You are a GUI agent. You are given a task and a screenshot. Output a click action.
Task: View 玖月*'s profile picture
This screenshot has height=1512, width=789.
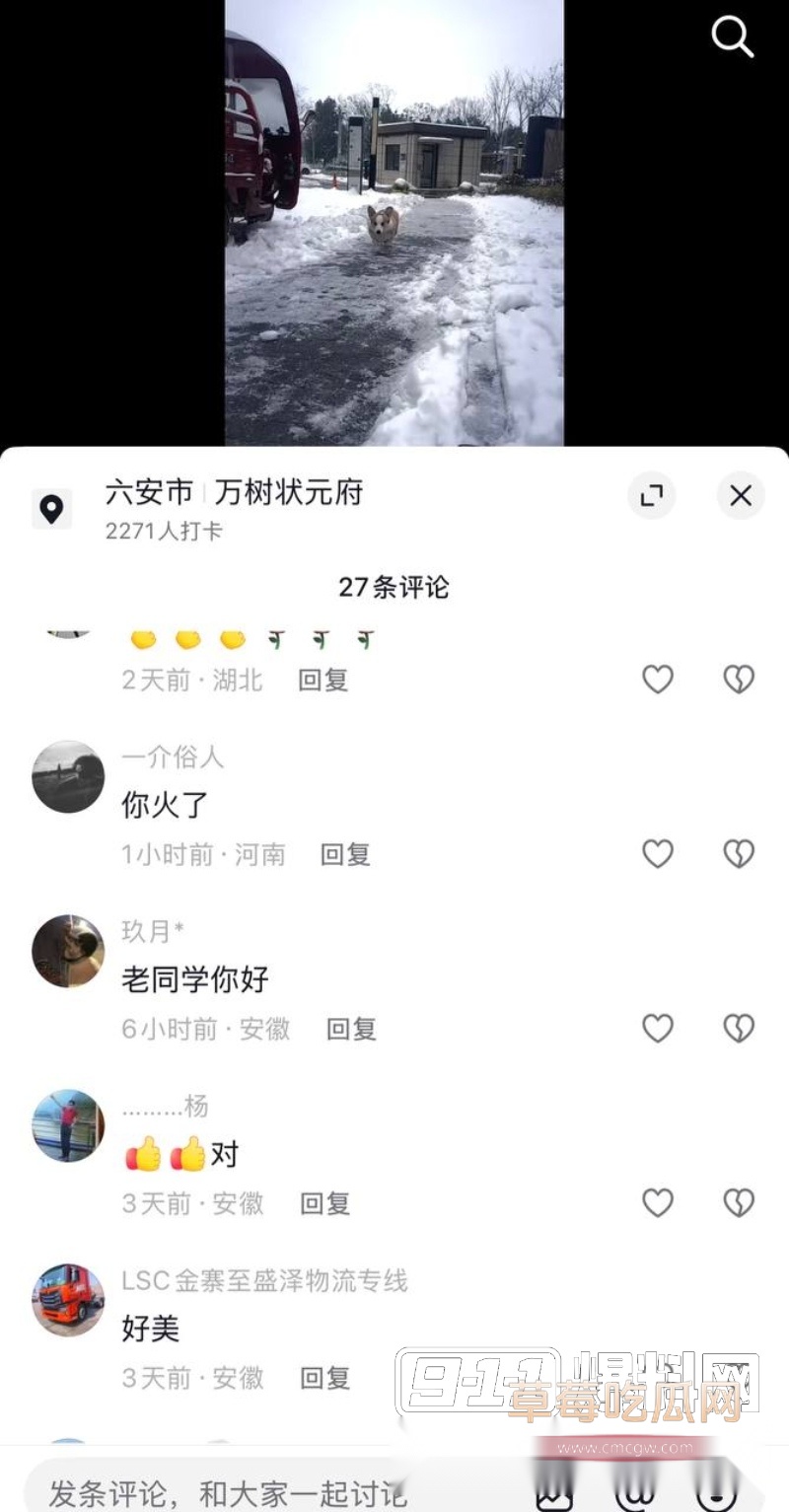tap(68, 952)
